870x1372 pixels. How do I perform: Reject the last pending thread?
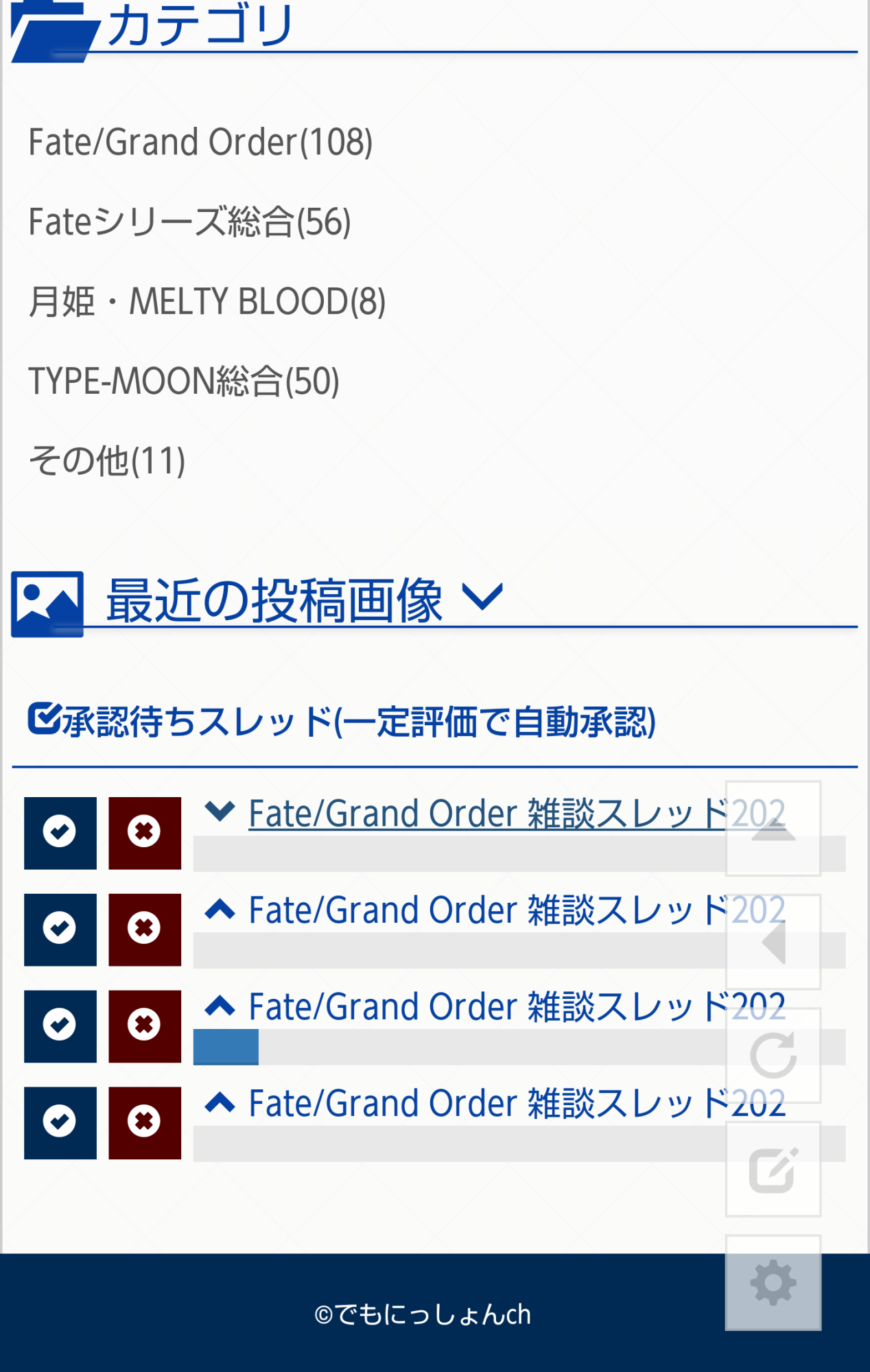(x=145, y=1123)
